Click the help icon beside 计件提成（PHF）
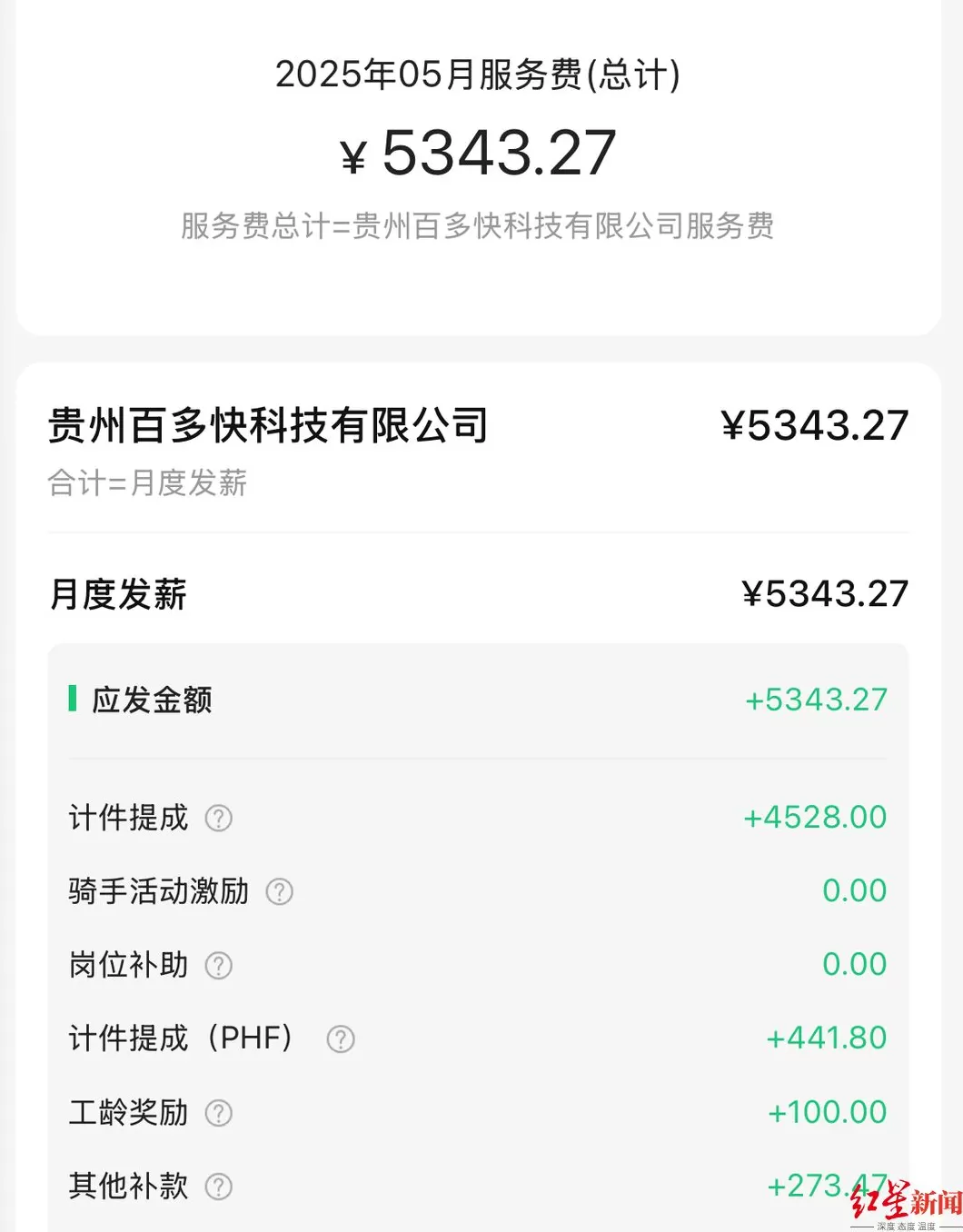 340,1038
